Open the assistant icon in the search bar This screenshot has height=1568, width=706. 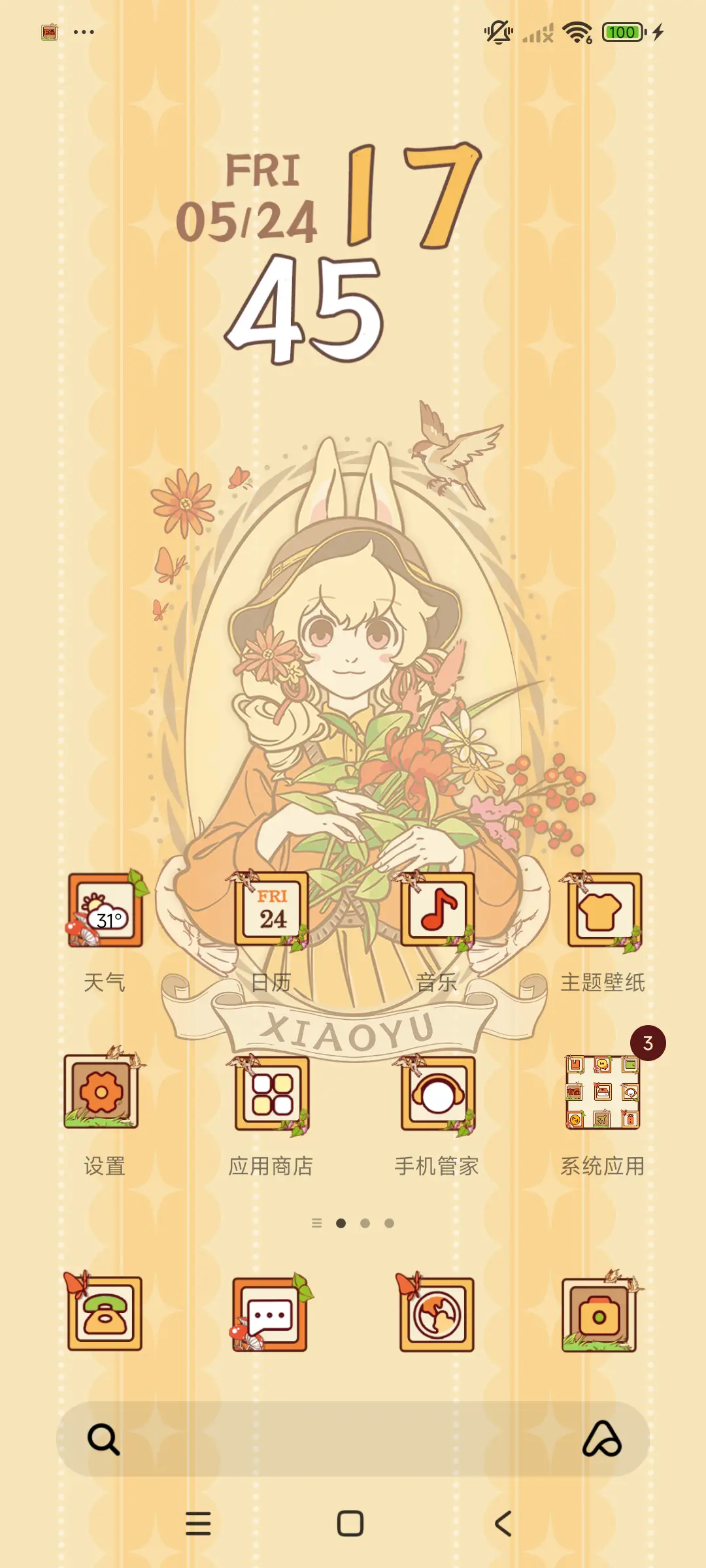click(601, 1439)
